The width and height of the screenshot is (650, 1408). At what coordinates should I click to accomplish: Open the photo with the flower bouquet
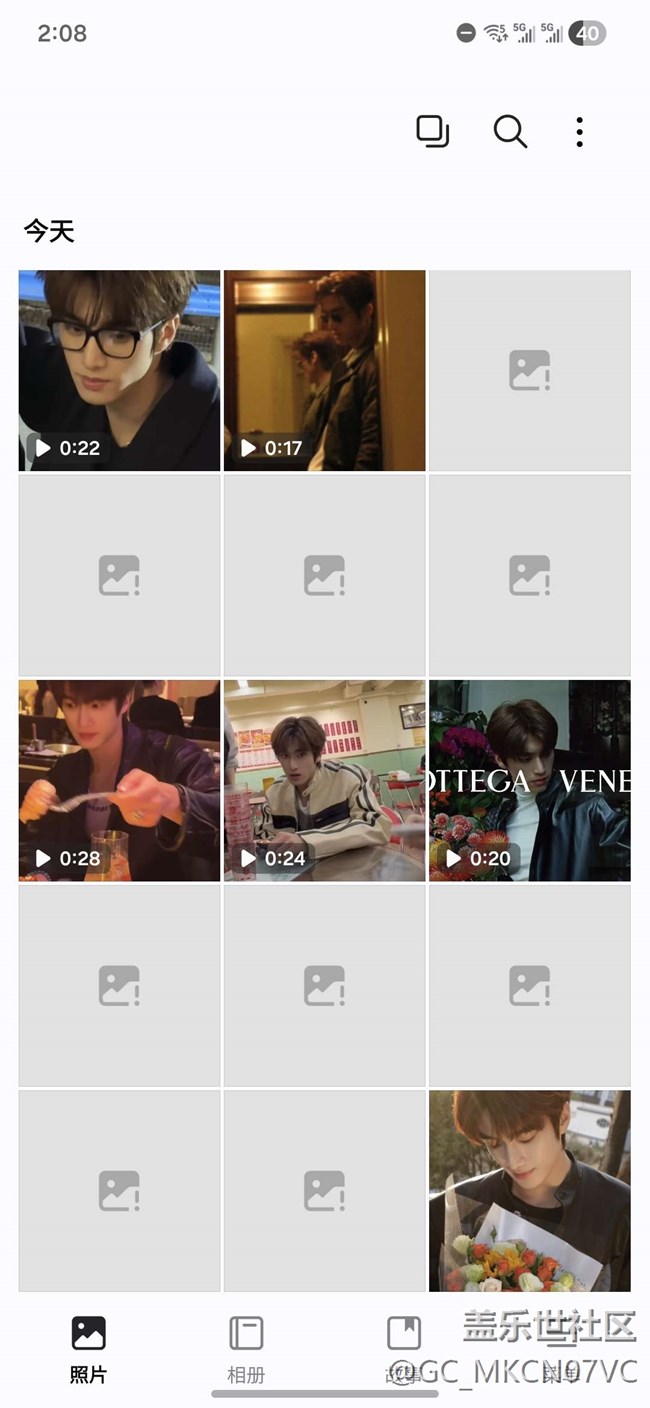[x=529, y=1190]
